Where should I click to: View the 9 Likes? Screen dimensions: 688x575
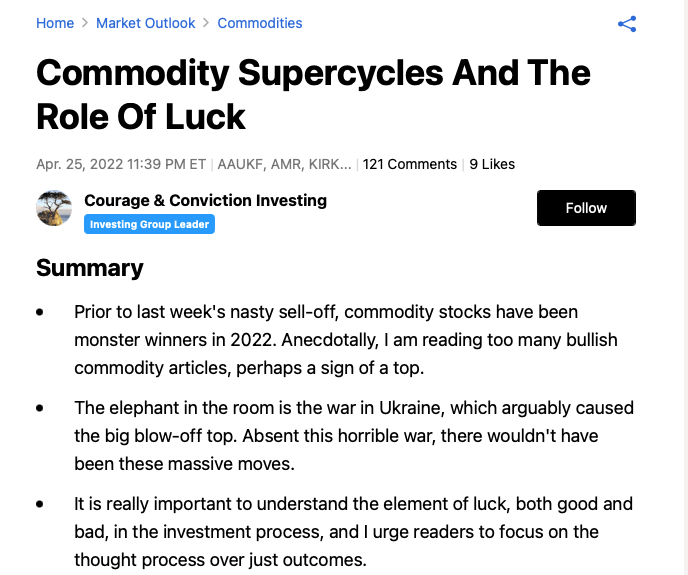492,164
